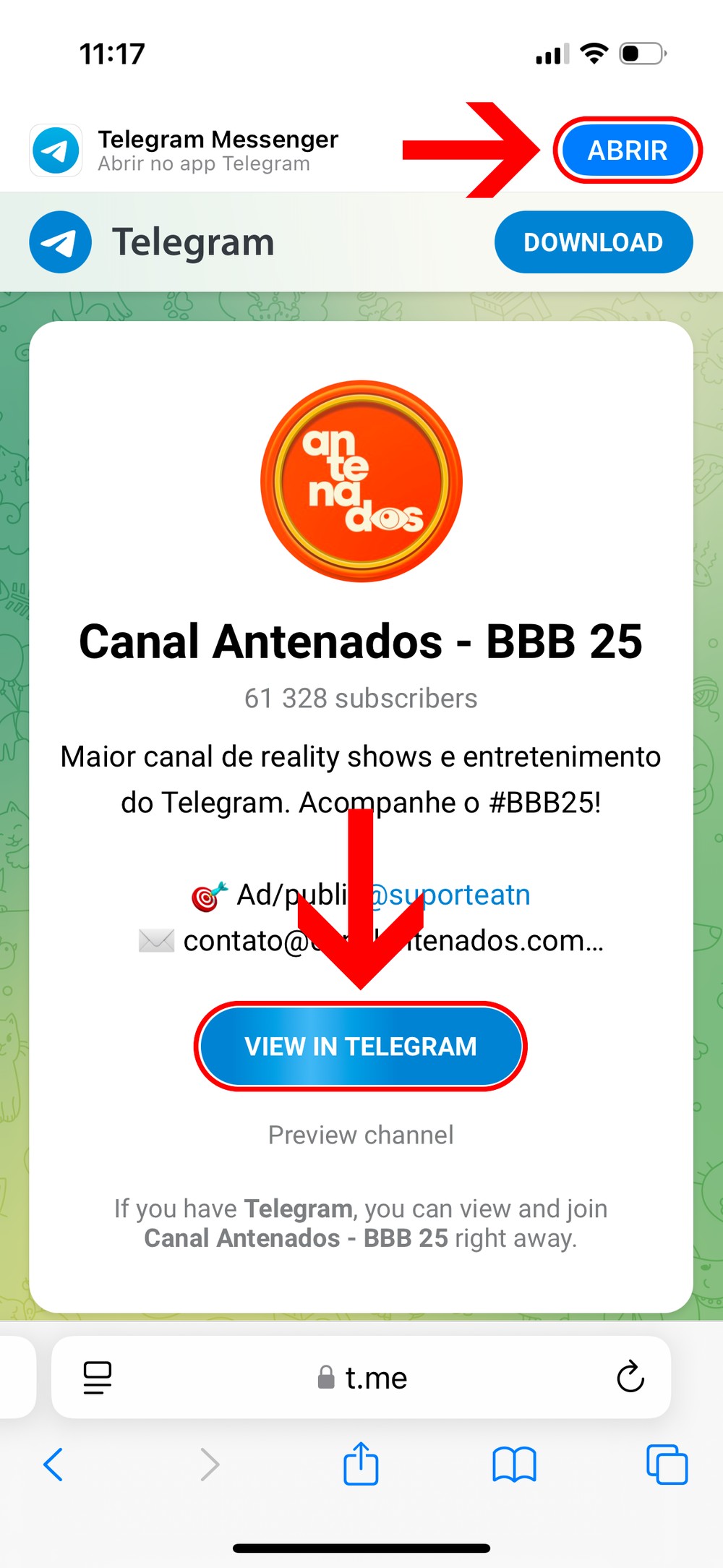This screenshot has height=1568, width=723.
Task: Tap the DOWNLOAD button
Action: pyautogui.click(x=593, y=242)
